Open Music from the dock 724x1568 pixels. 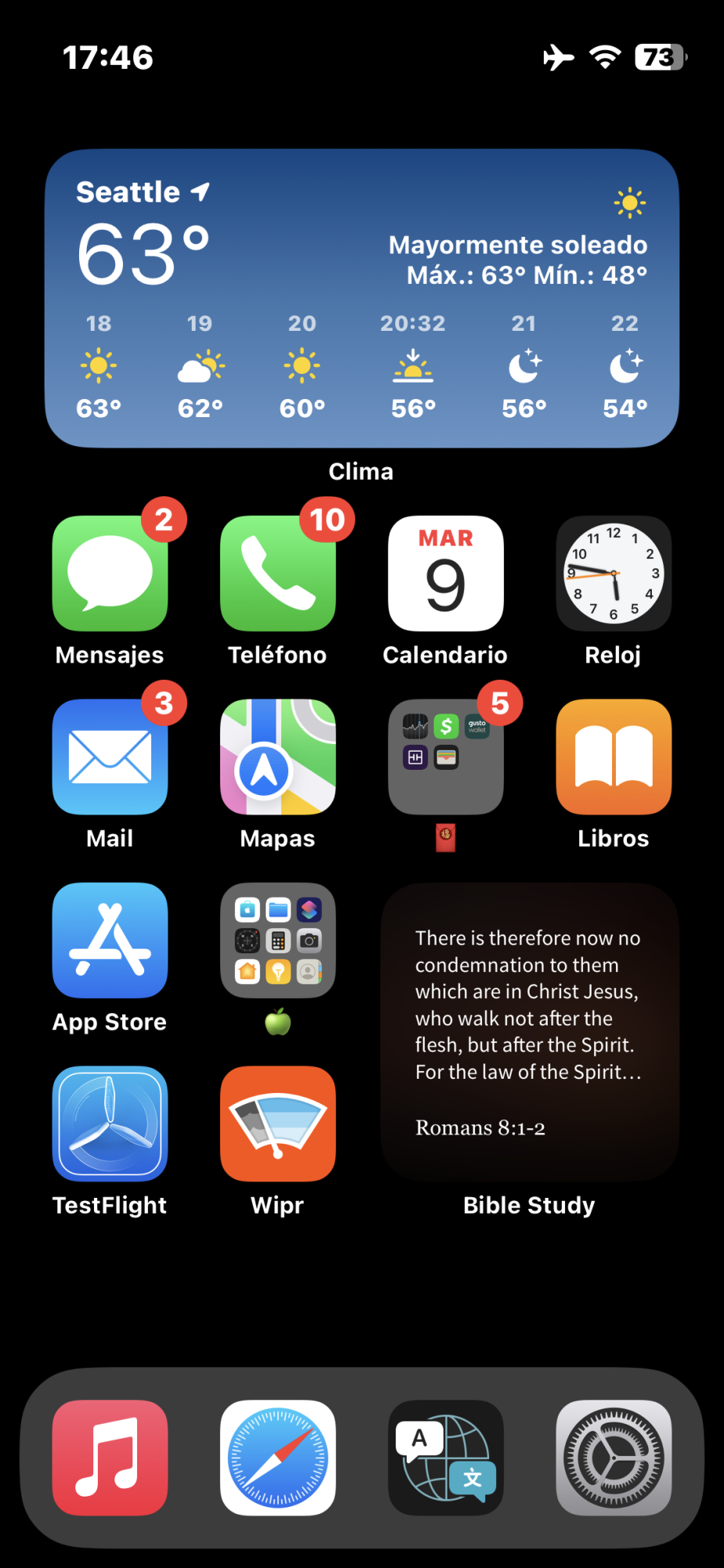tap(110, 1457)
